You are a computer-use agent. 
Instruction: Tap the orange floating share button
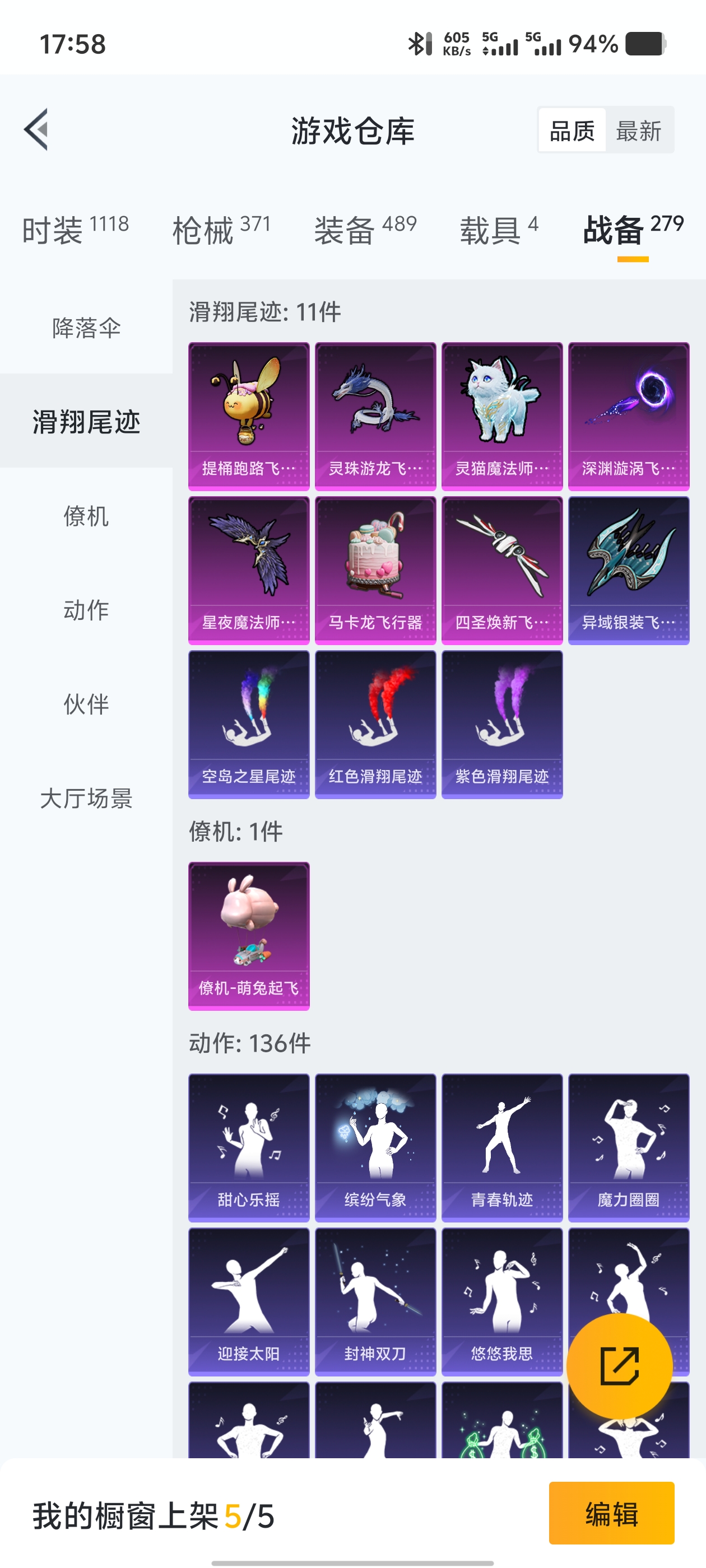point(619,1366)
